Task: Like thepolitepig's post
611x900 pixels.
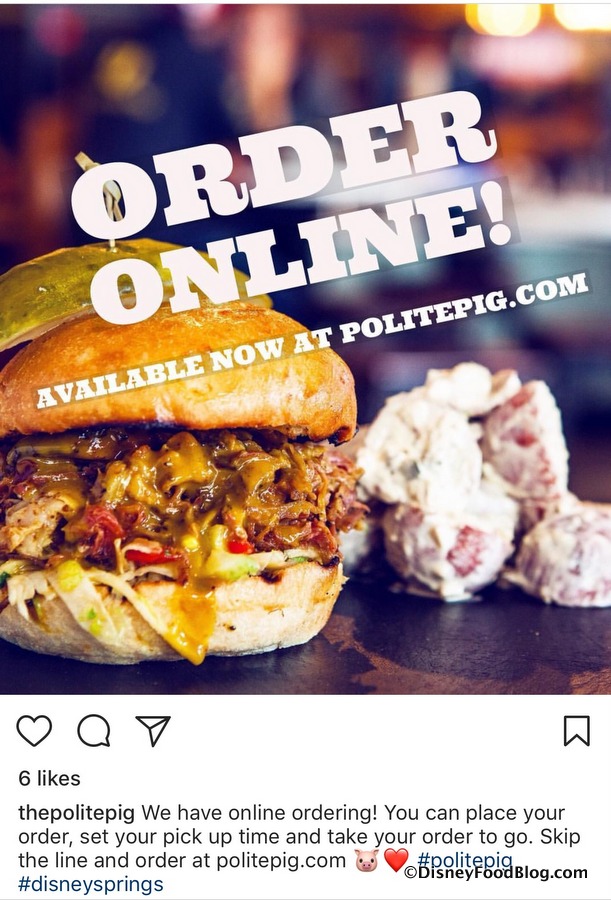Action: point(34,731)
